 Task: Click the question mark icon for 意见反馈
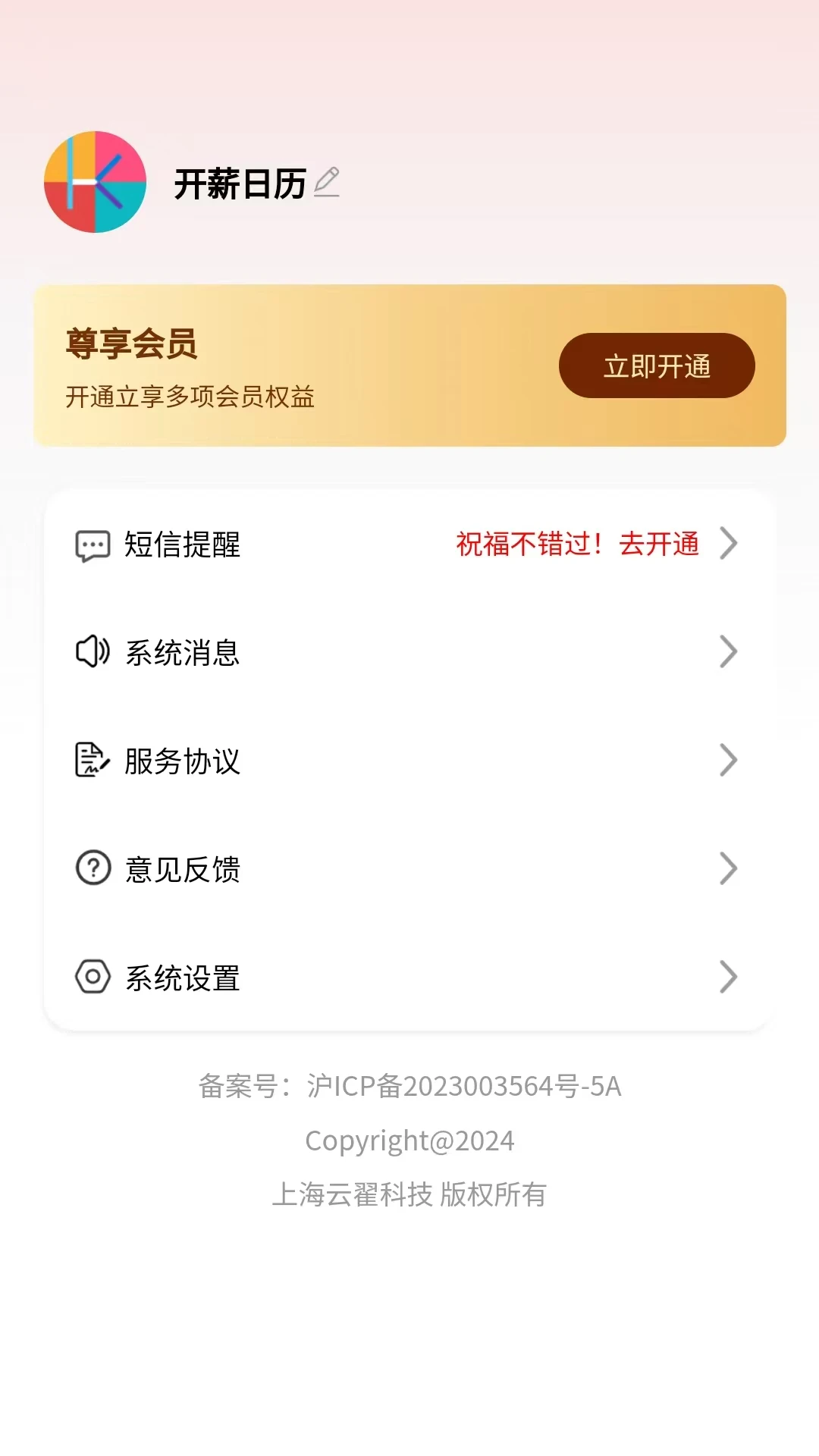pyautogui.click(x=91, y=870)
